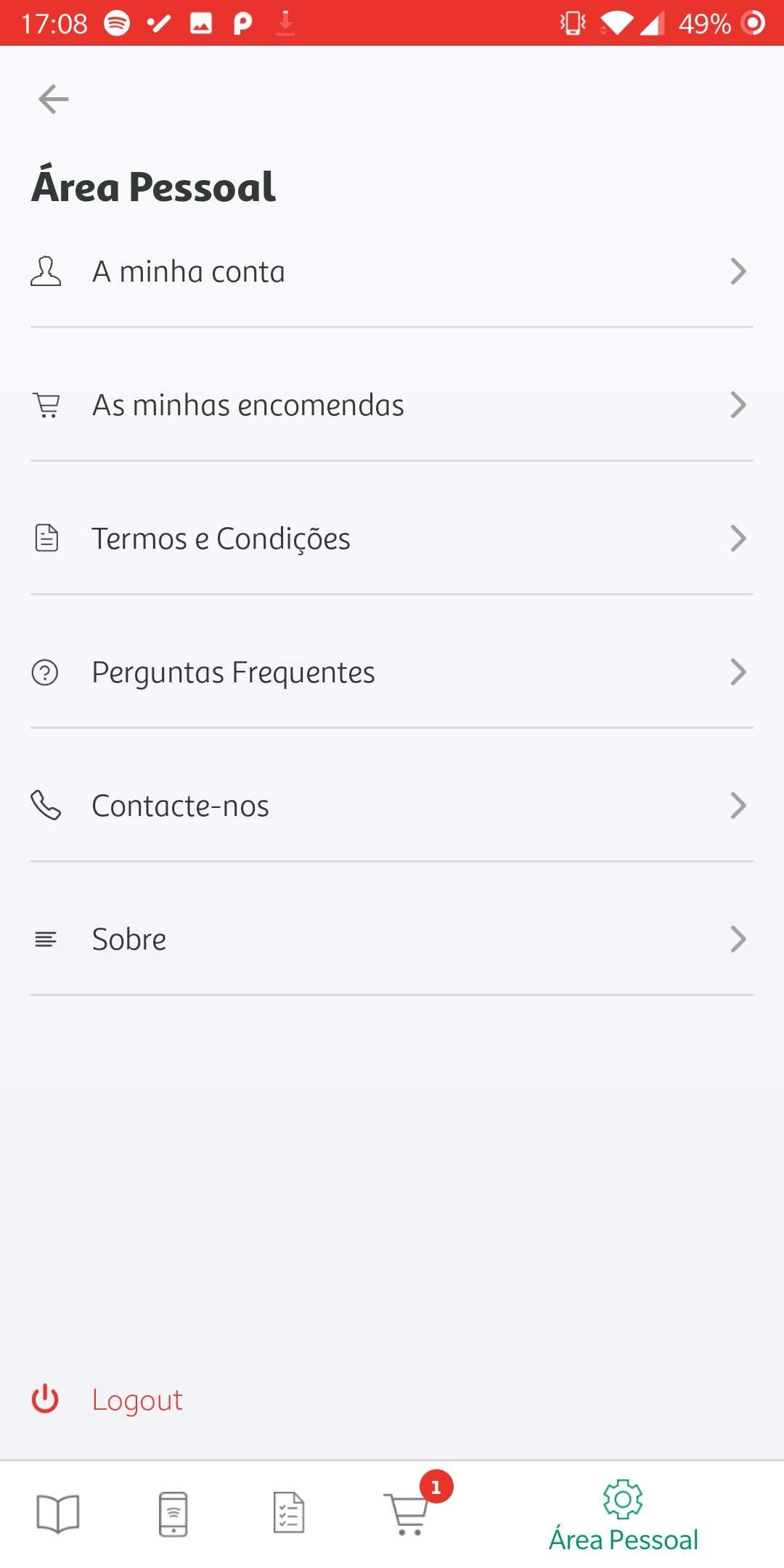Open the shopping cart tab
The image size is (784, 1568).
(x=408, y=1514)
